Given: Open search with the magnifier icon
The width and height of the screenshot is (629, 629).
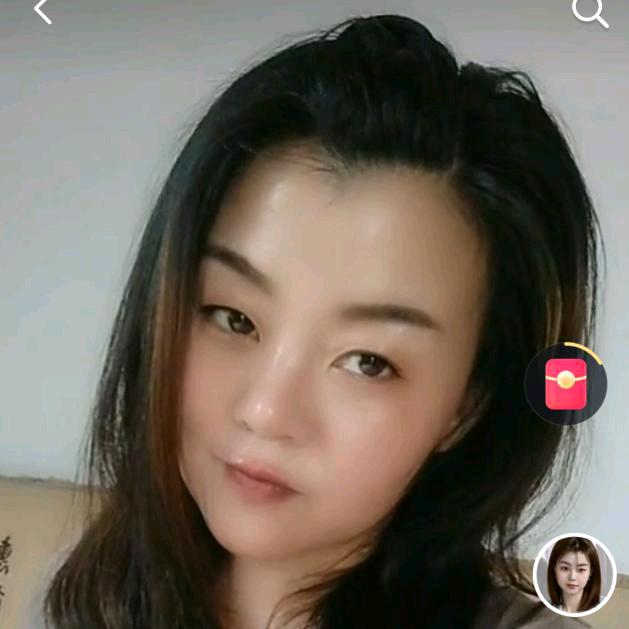Looking at the screenshot, I should (x=590, y=12).
